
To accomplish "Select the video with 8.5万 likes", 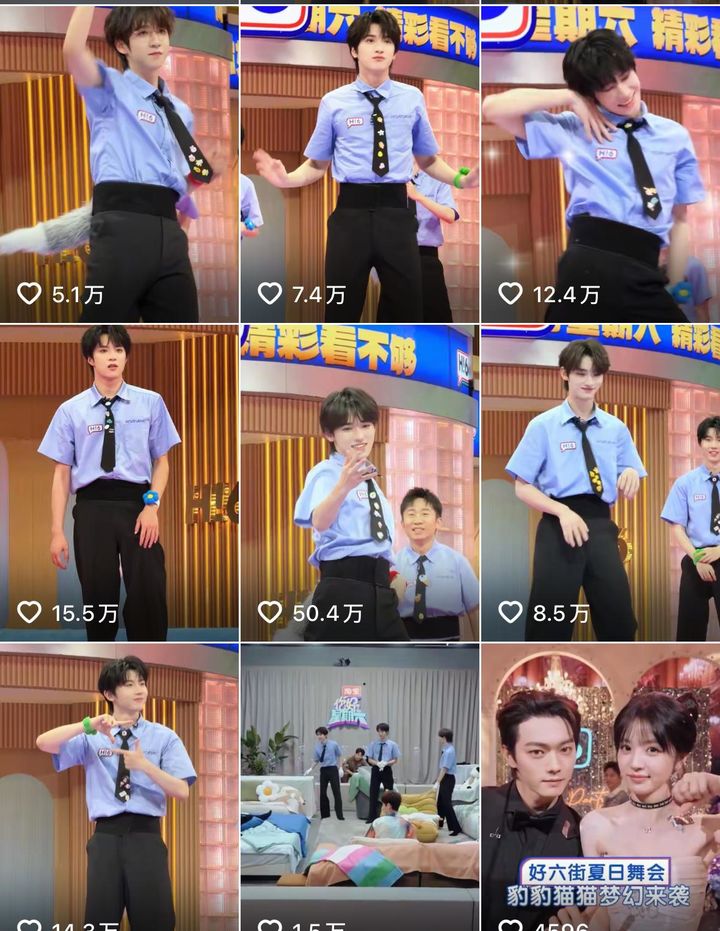I will [600, 480].
